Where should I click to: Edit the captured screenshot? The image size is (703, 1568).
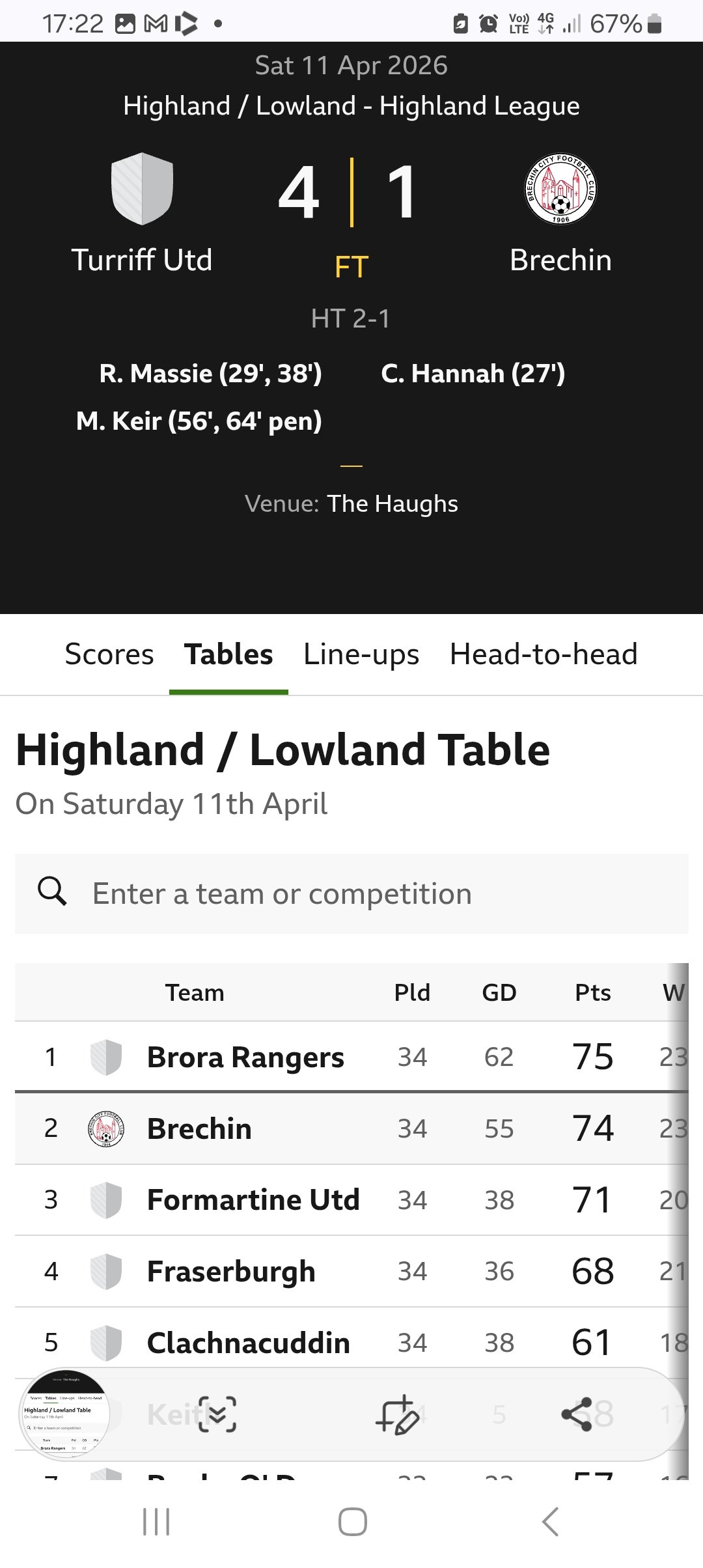pos(397,1414)
